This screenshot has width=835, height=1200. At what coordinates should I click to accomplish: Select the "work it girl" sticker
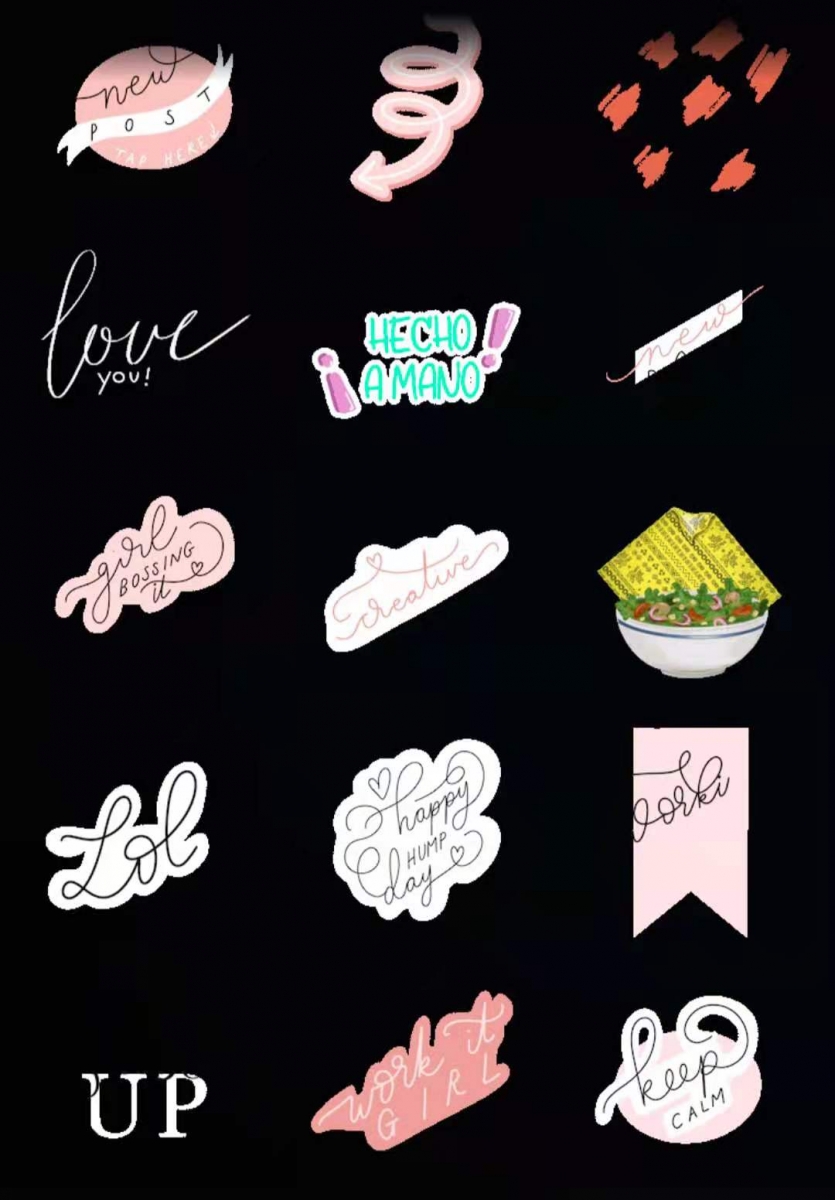coord(415,1075)
